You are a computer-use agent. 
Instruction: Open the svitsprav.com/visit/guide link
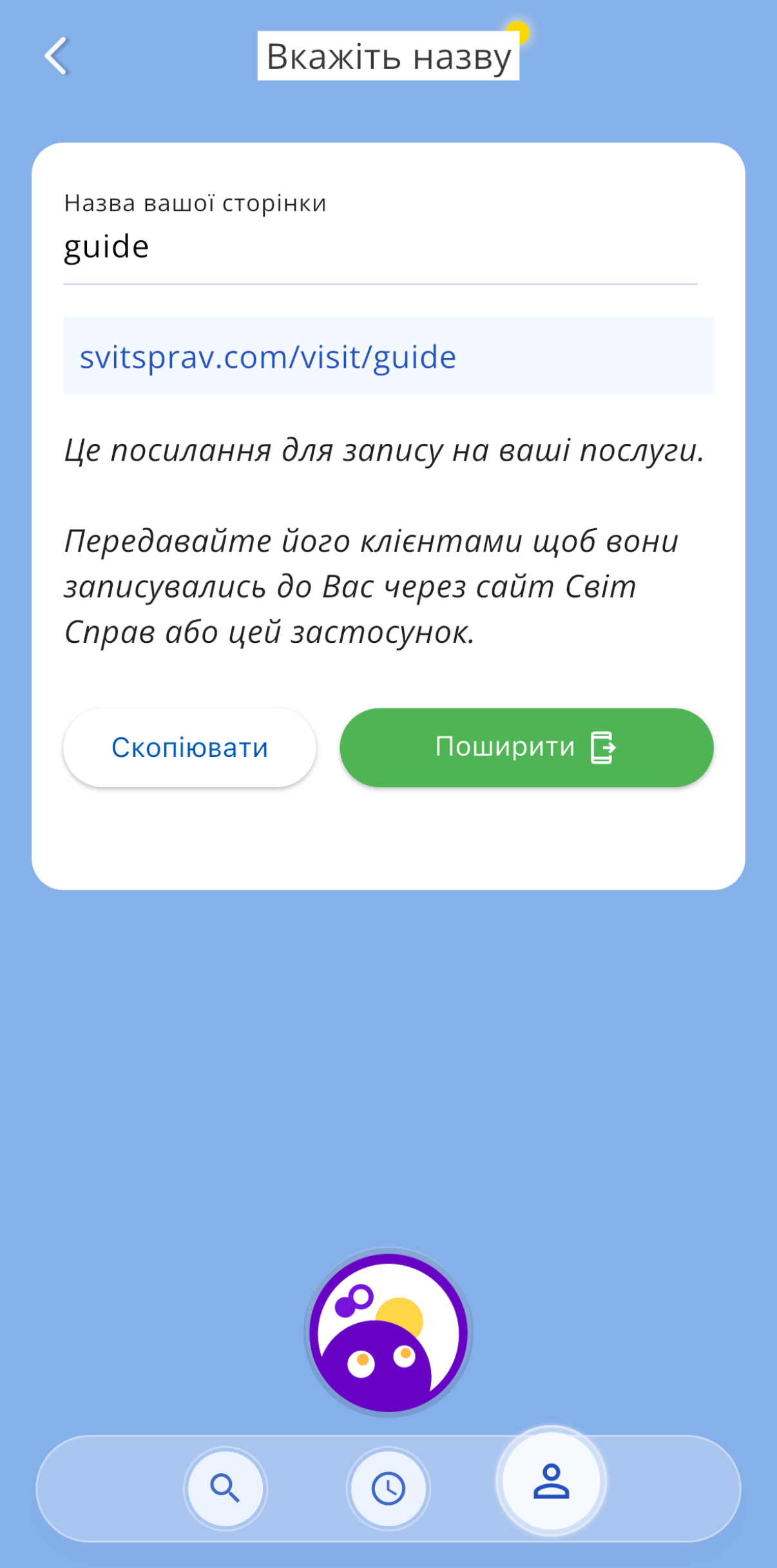267,357
